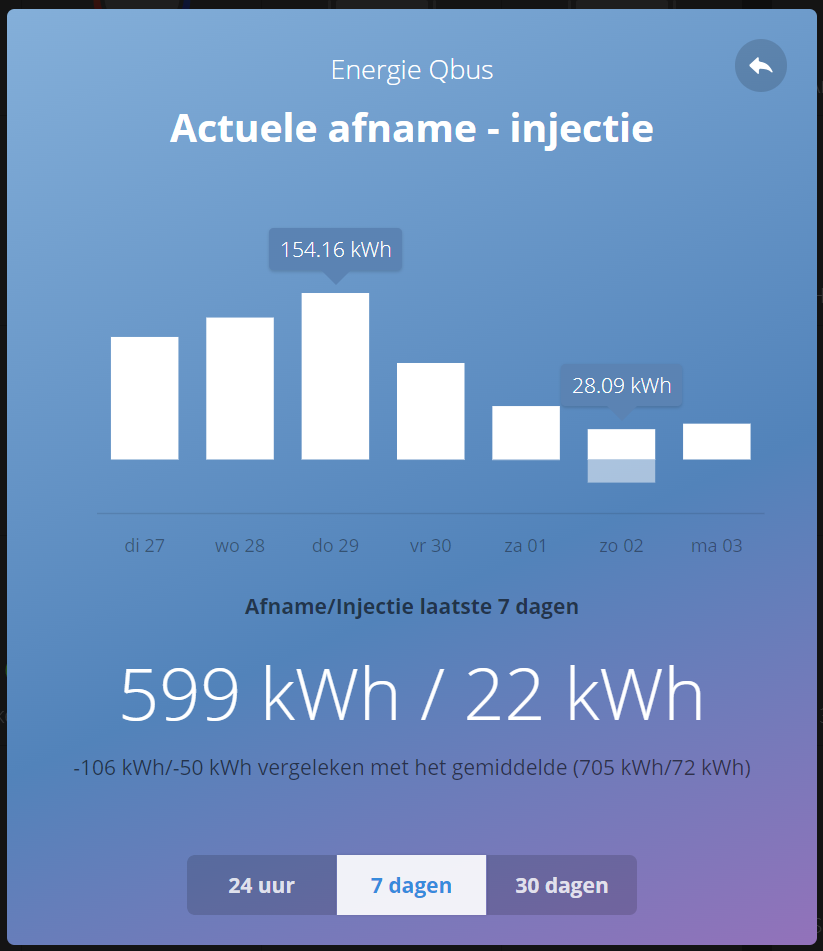Click the 28.09 kWh tooltip
This screenshot has height=951, width=823.
coord(621,385)
